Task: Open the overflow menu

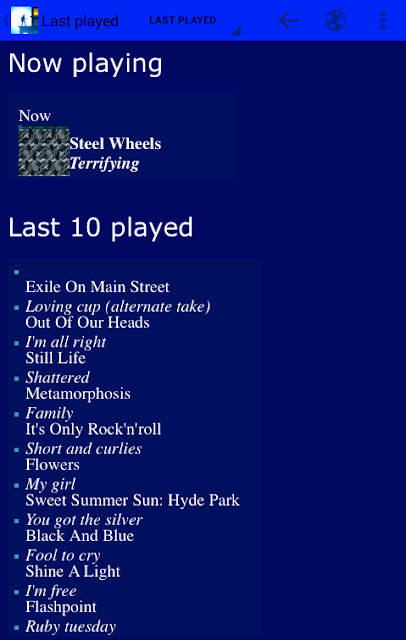Action: coord(383,20)
